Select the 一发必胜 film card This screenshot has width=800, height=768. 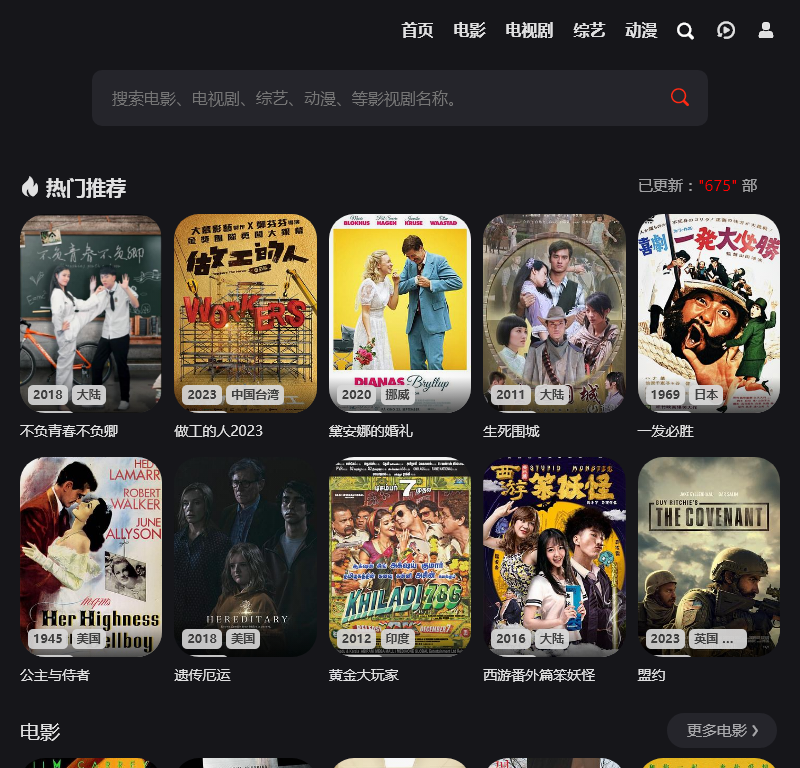tap(708, 313)
